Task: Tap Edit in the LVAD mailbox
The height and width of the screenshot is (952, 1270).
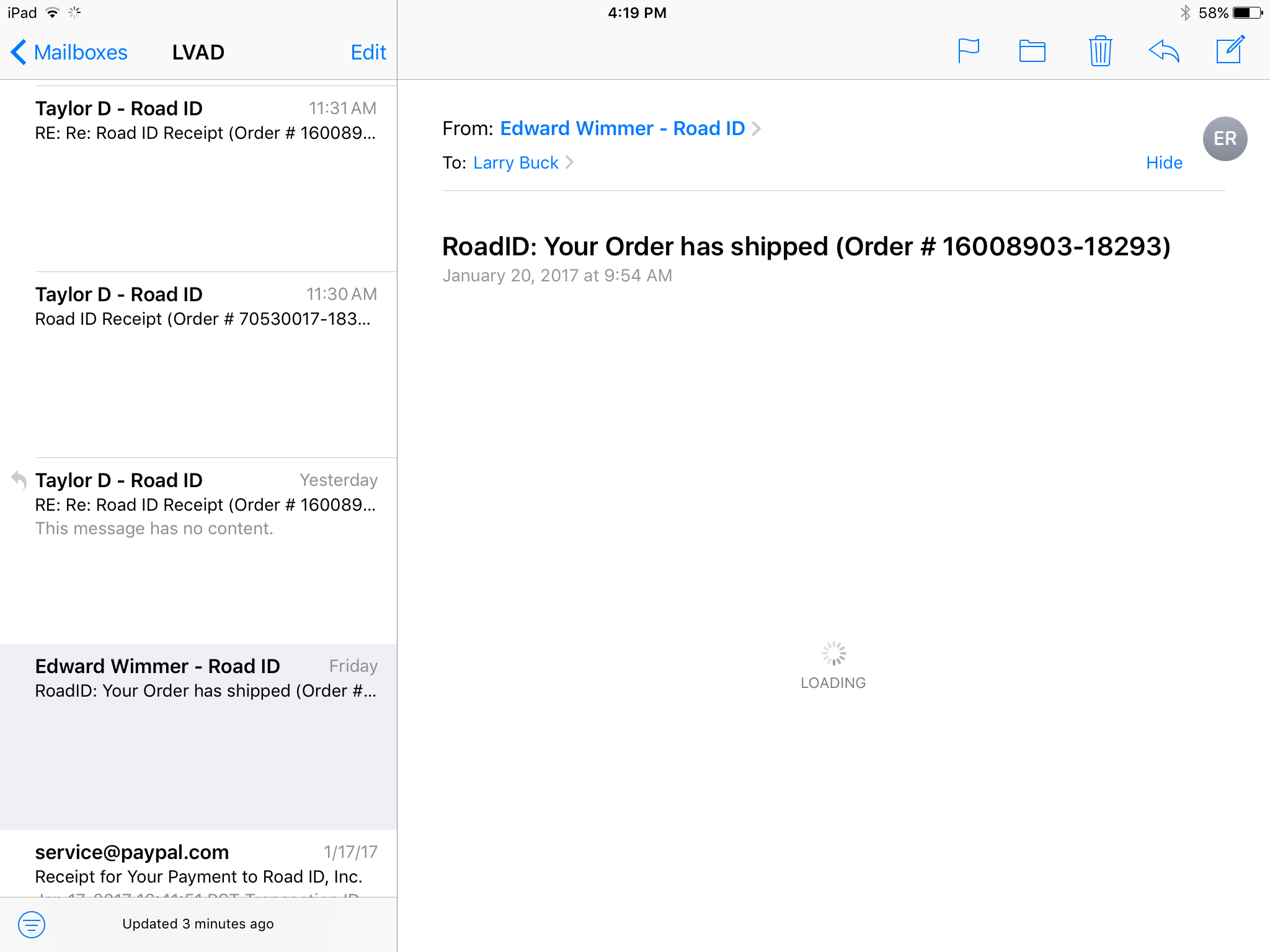Action: (x=368, y=52)
